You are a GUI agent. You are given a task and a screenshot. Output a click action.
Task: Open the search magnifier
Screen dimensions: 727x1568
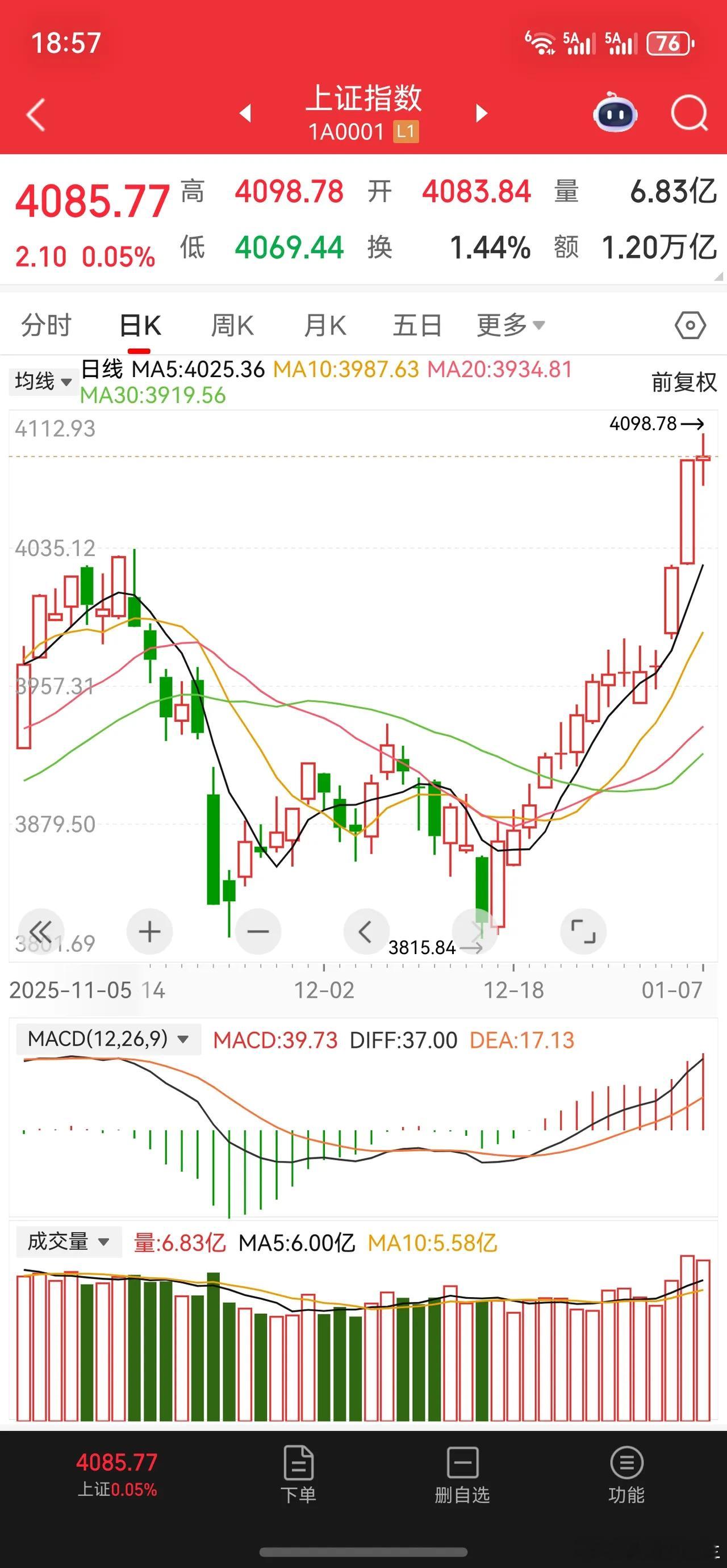[688, 113]
